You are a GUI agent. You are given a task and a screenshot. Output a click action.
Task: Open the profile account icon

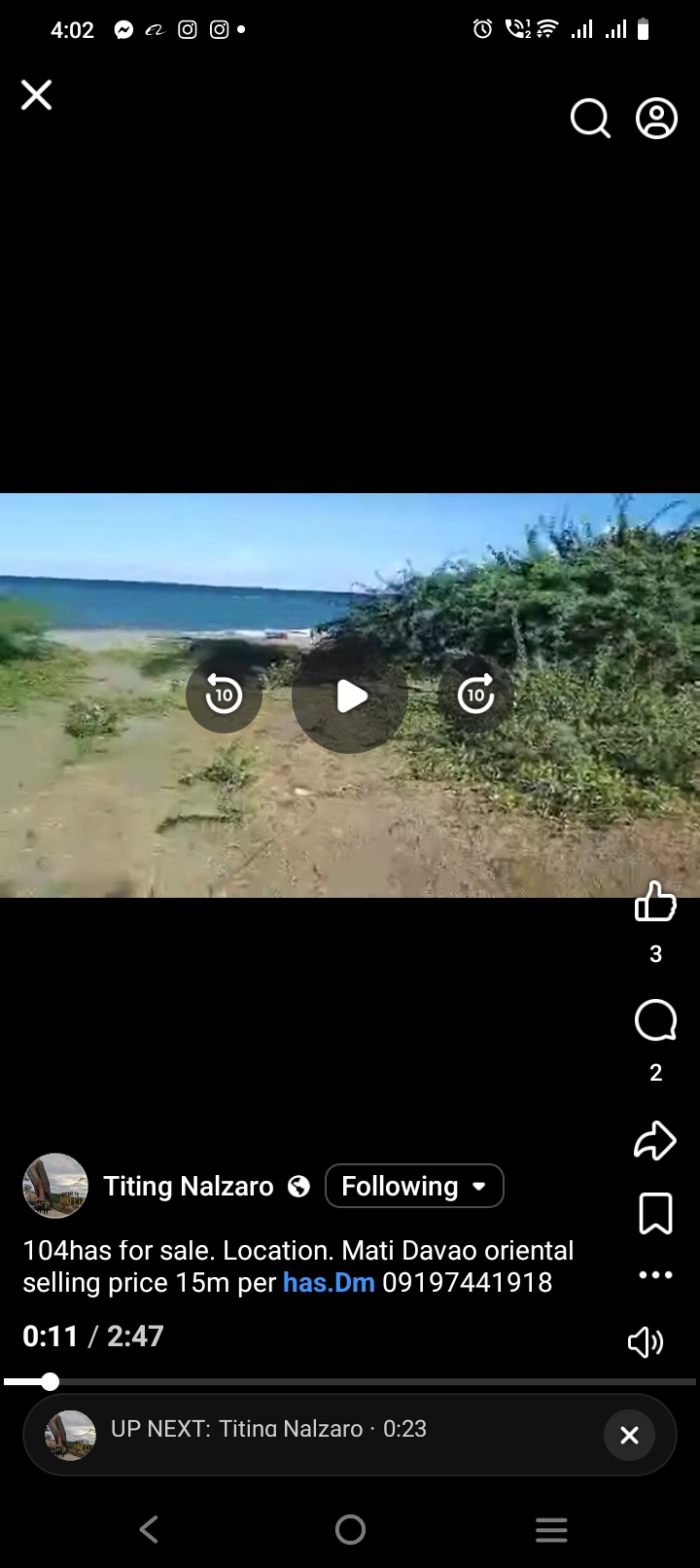pos(656,119)
